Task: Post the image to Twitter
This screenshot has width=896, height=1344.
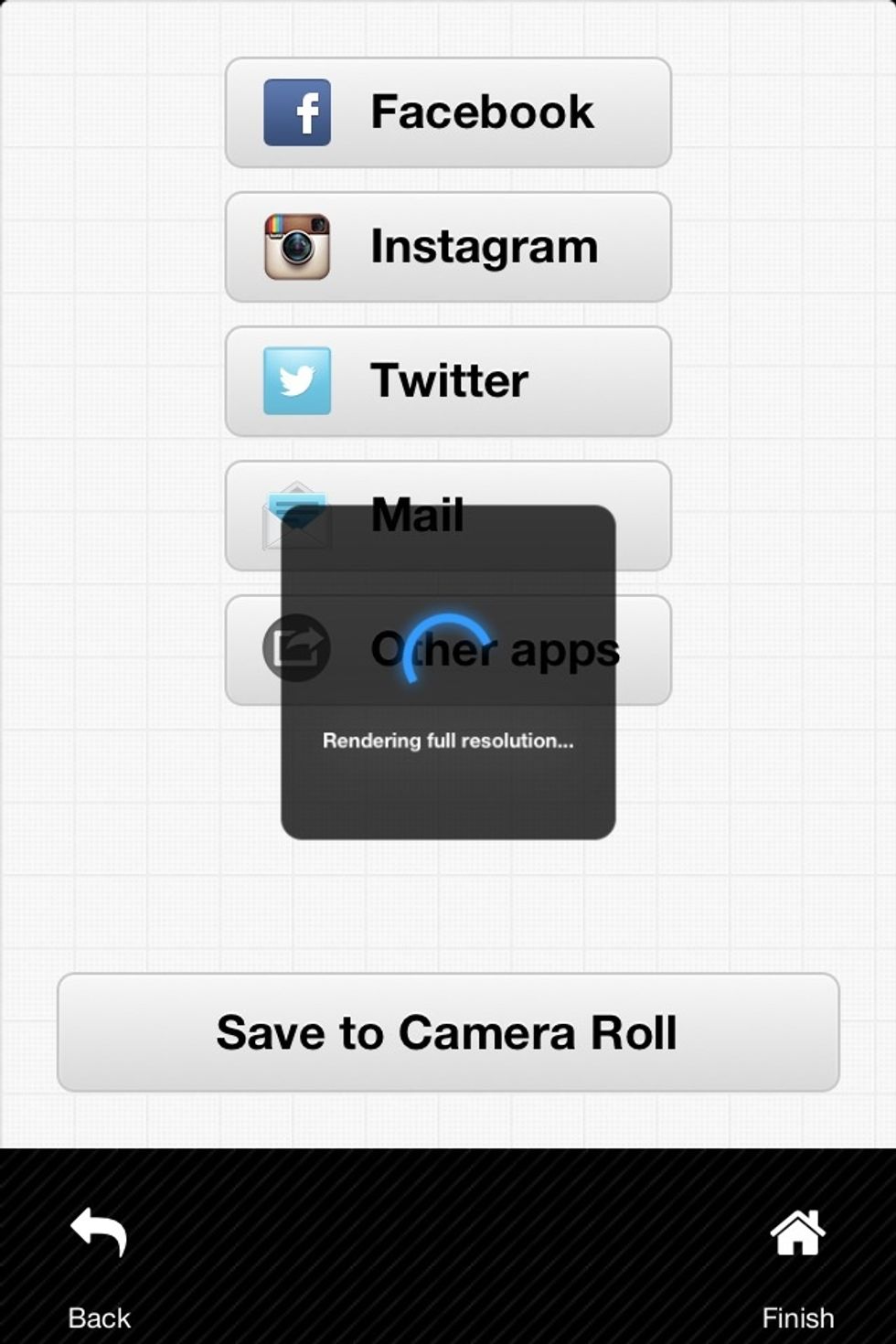Action: pyautogui.click(x=448, y=380)
